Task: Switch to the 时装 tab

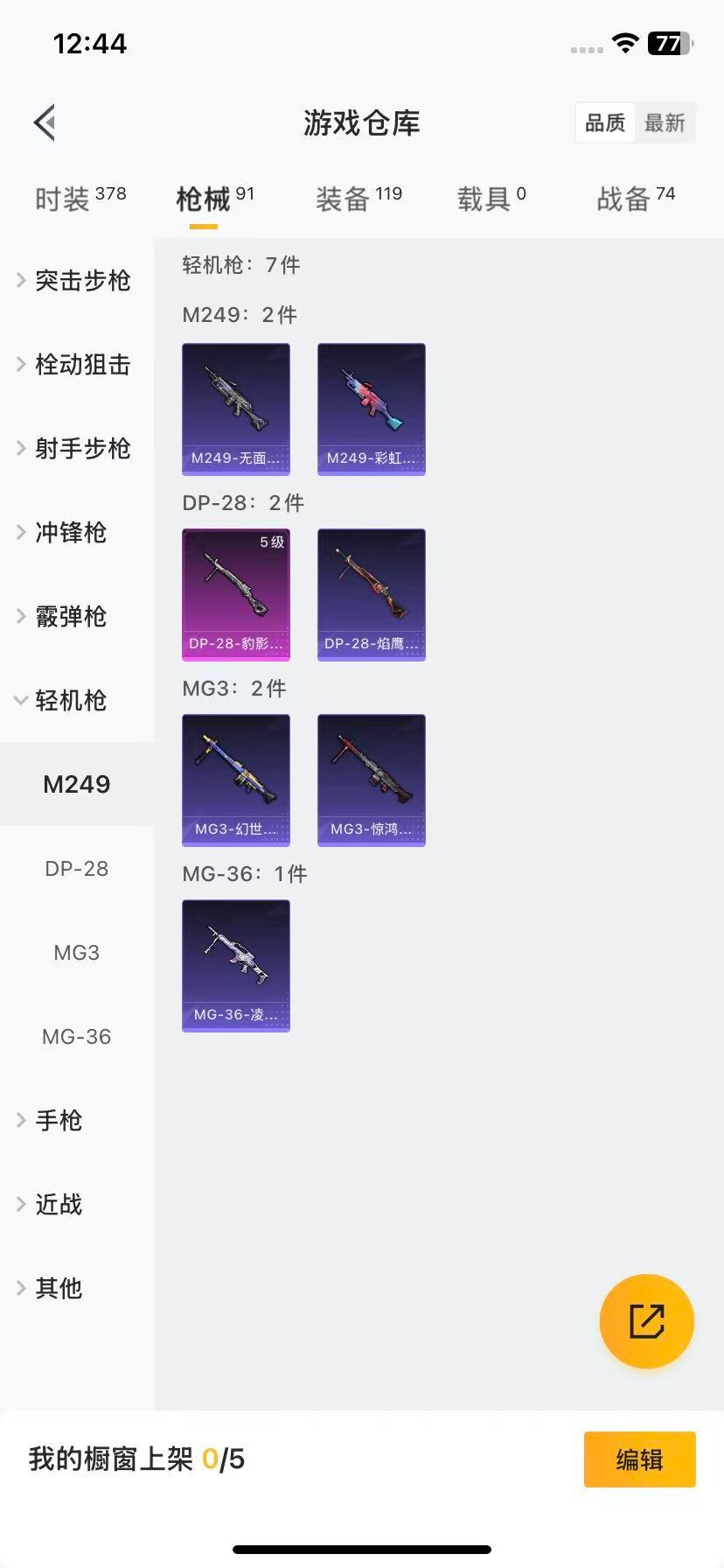Action: (80, 199)
